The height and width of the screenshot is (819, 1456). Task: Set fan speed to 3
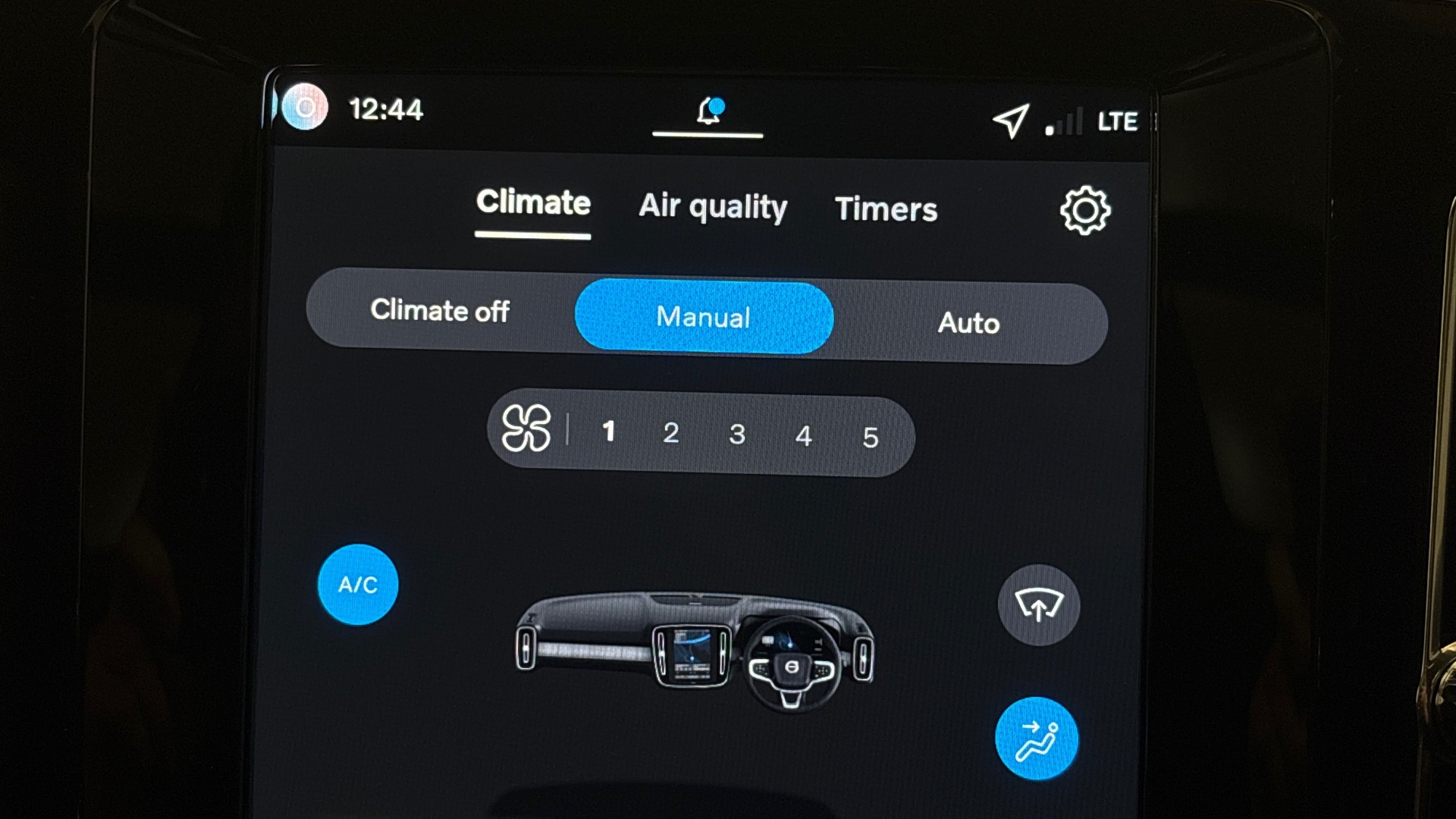(x=737, y=435)
